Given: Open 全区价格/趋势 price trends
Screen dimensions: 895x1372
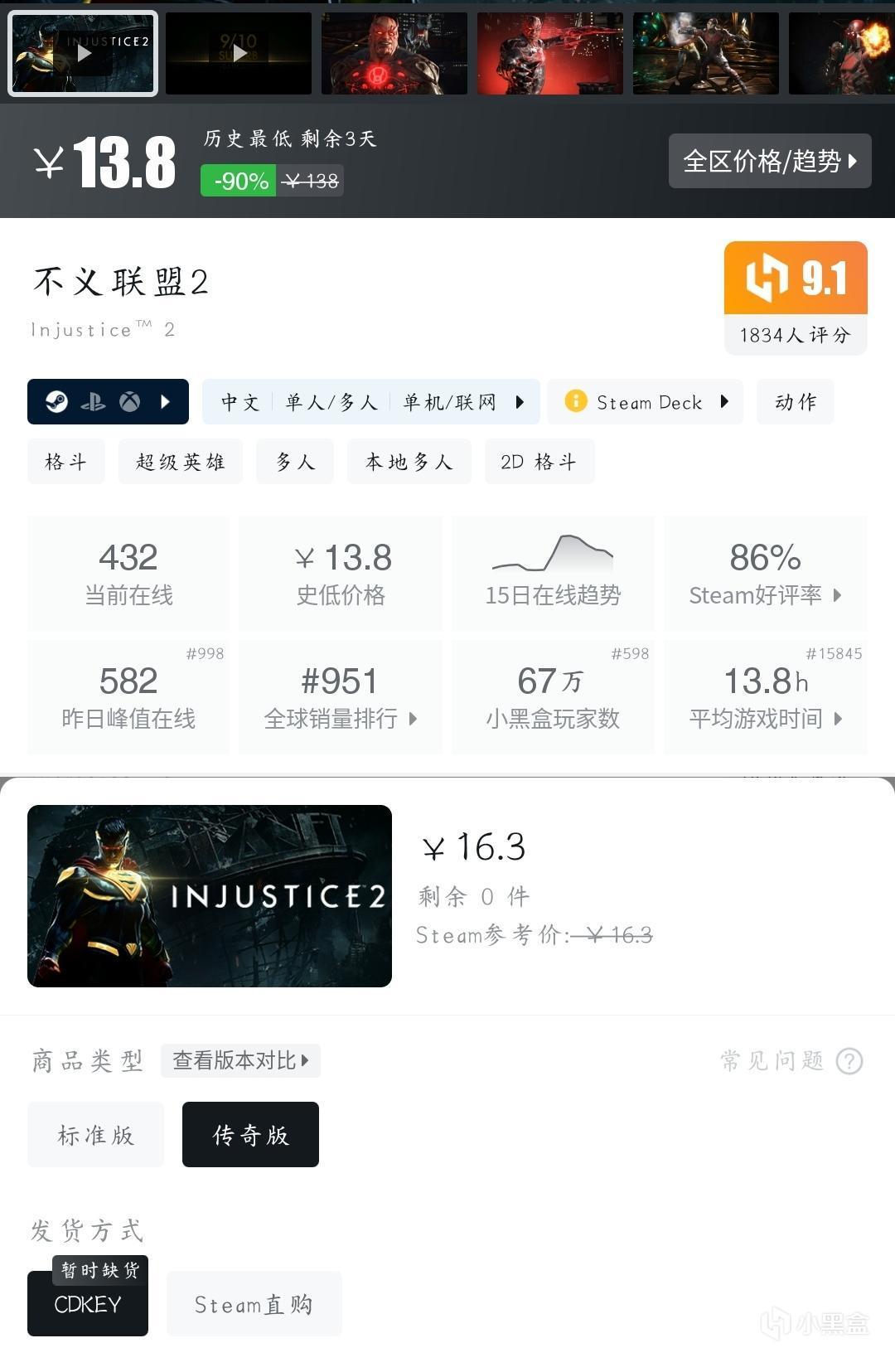Looking at the screenshot, I should (x=770, y=161).
